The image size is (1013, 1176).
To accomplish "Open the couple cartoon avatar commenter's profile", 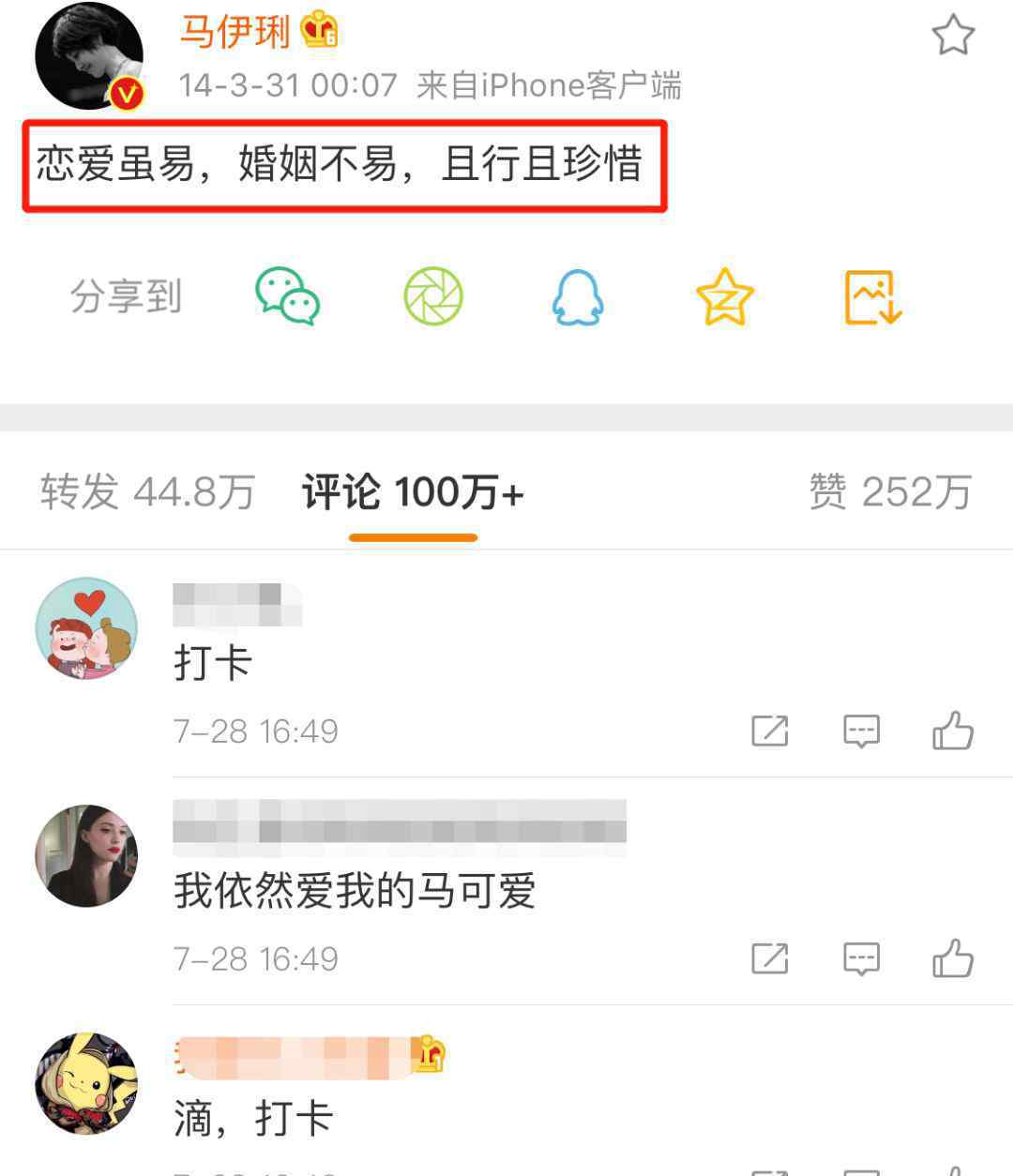I will point(86,628).
